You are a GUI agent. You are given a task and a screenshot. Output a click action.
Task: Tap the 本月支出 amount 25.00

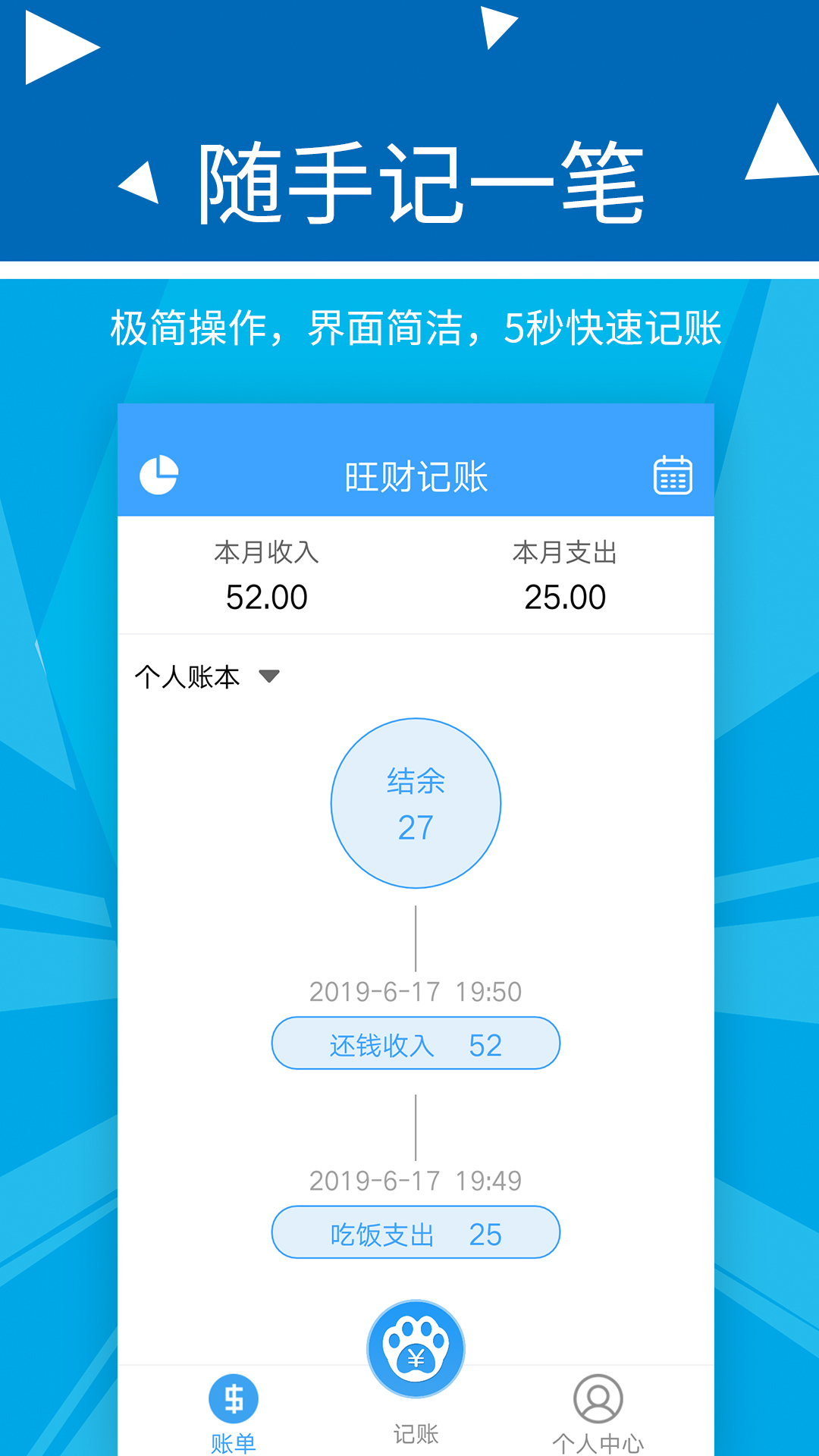(x=567, y=598)
